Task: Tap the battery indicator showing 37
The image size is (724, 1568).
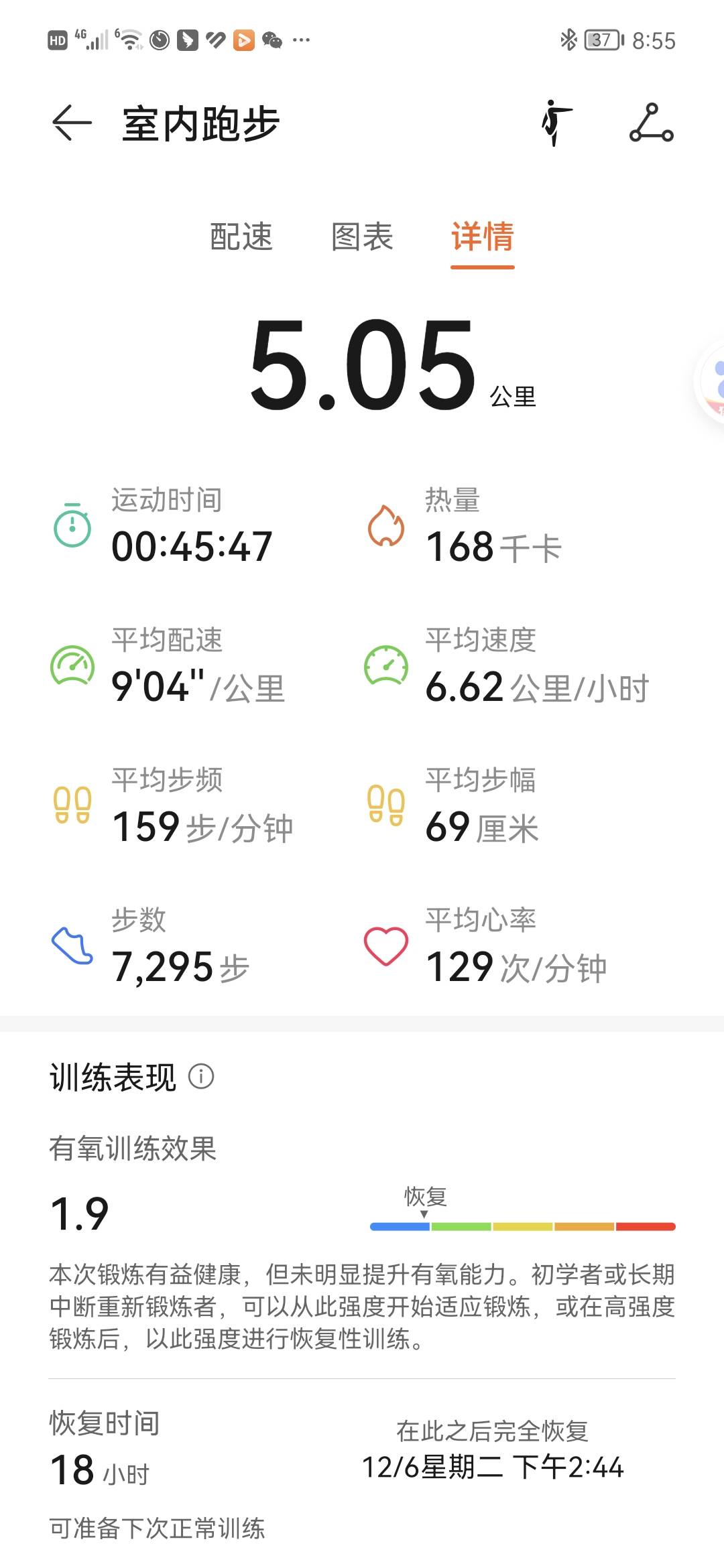Action: tap(602, 40)
